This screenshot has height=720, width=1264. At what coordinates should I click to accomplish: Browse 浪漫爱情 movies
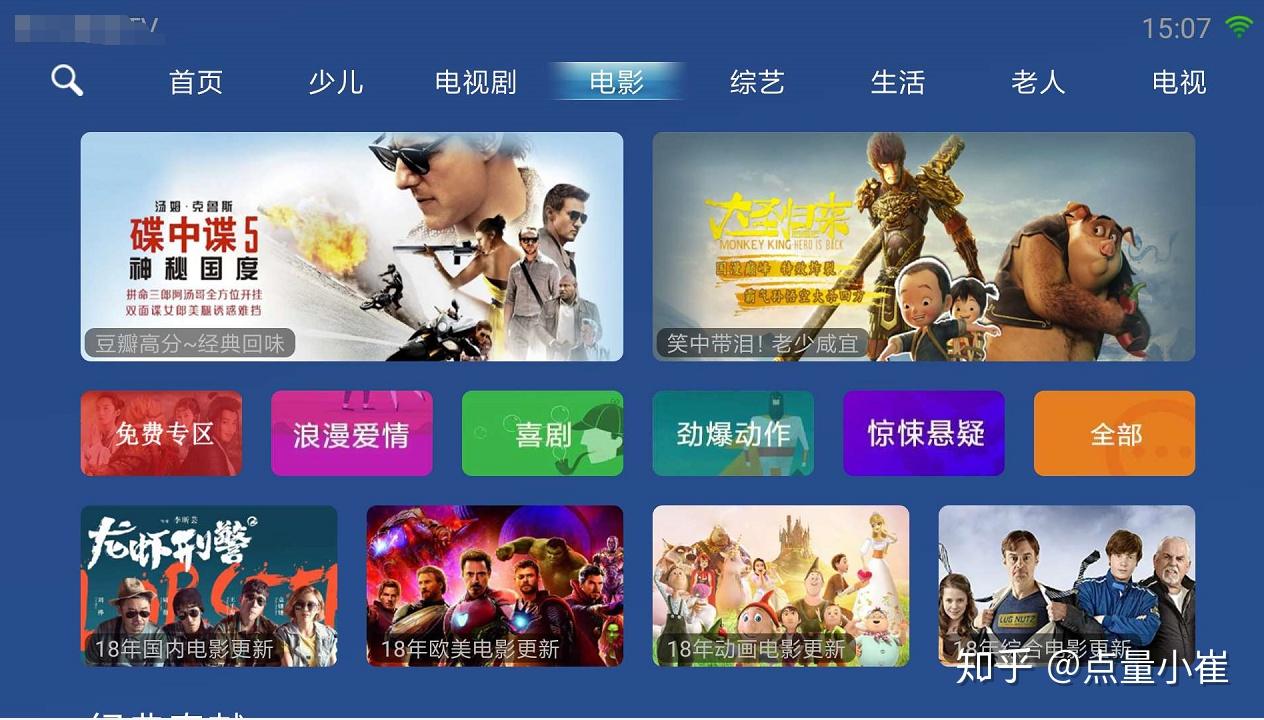[351, 433]
